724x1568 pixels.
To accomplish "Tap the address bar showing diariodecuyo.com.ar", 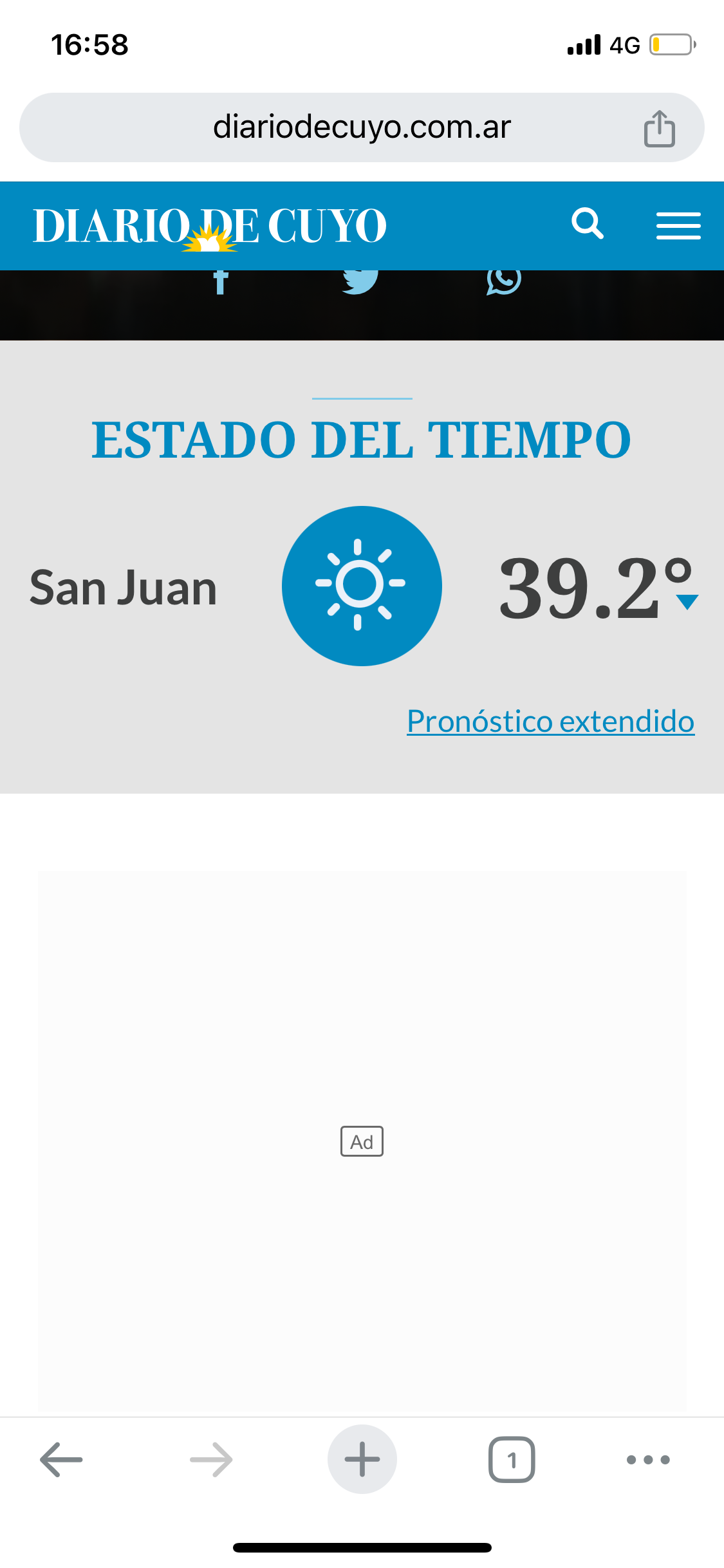I will 362,127.
